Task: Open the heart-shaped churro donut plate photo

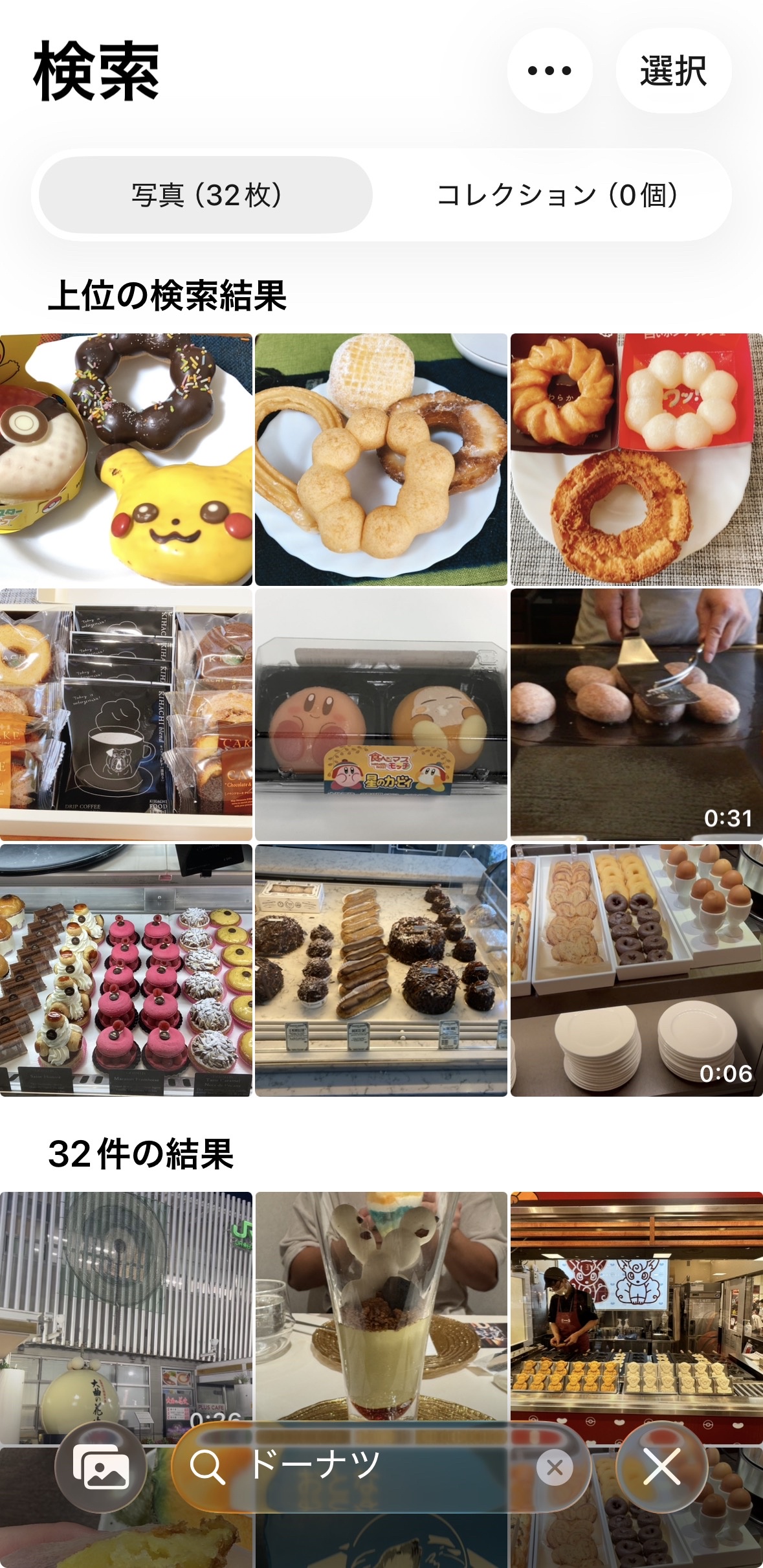Action: 381,459
